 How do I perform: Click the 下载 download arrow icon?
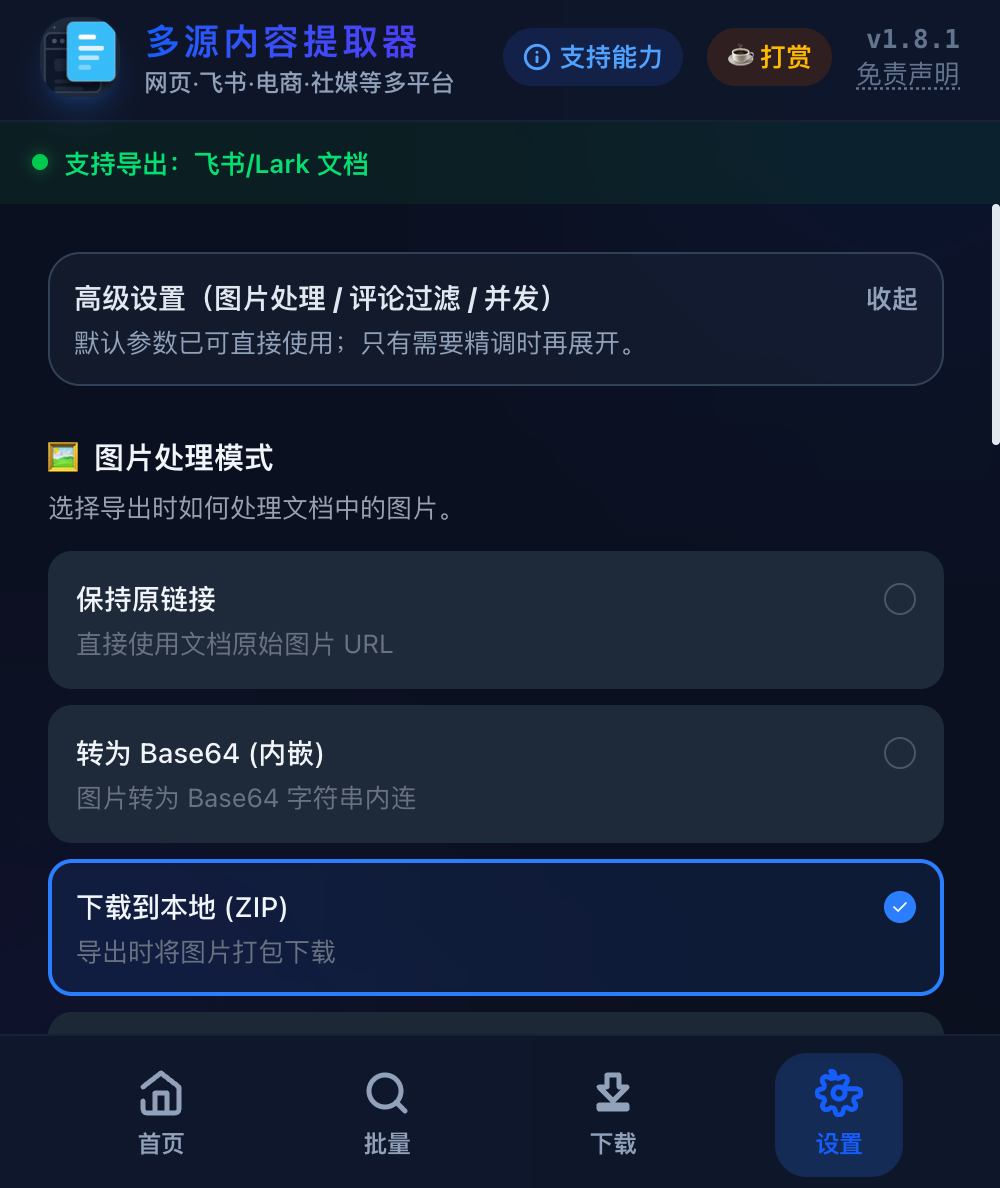613,1094
